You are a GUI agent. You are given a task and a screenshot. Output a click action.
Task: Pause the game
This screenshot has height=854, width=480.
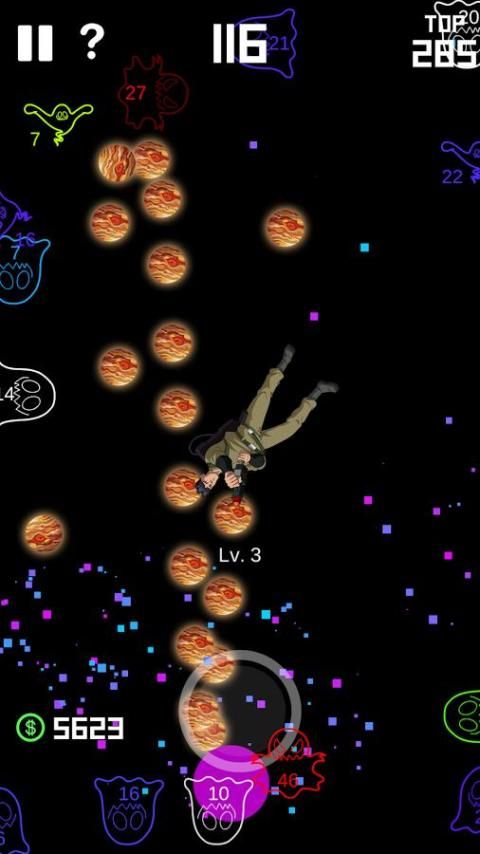tap(35, 43)
